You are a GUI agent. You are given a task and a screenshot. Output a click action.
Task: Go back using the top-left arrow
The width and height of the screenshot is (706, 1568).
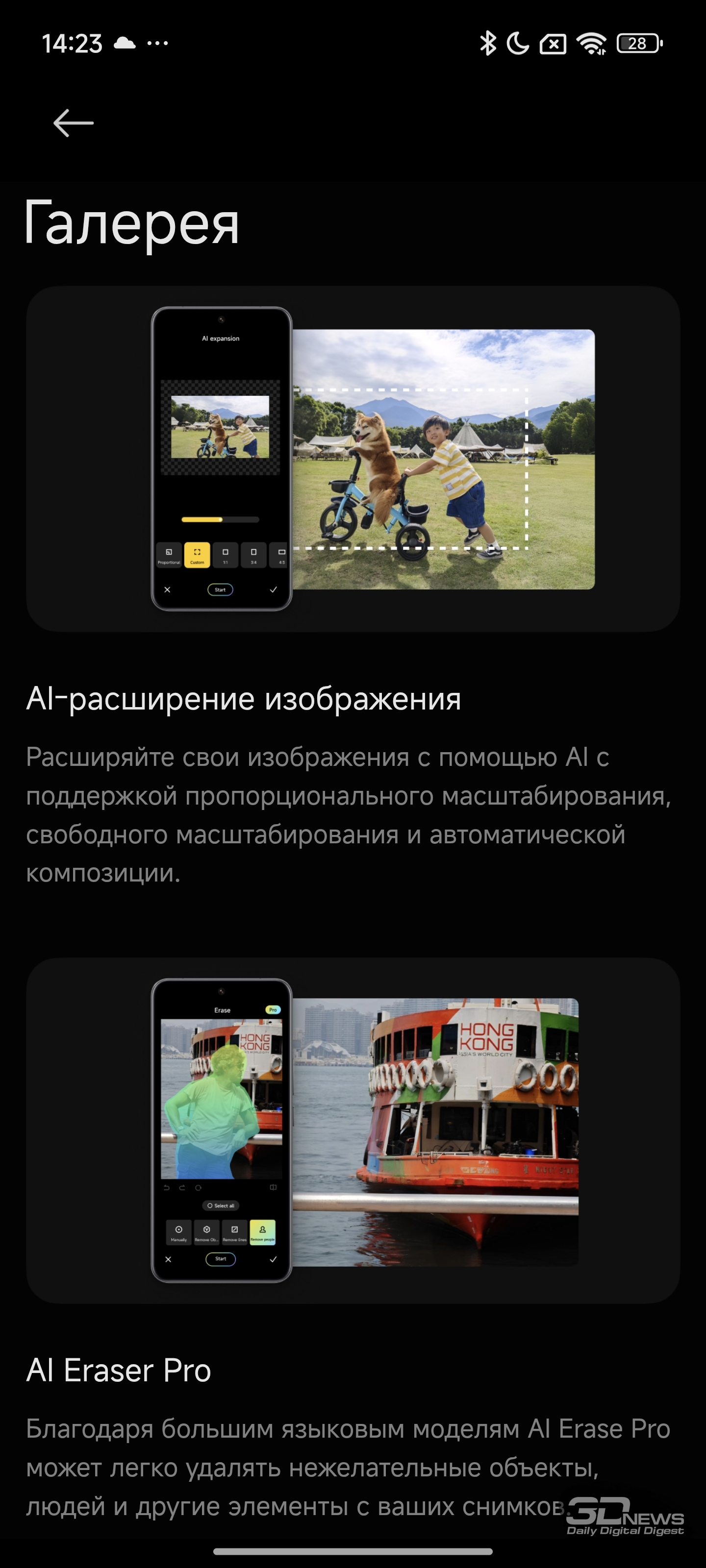[73, 123]
